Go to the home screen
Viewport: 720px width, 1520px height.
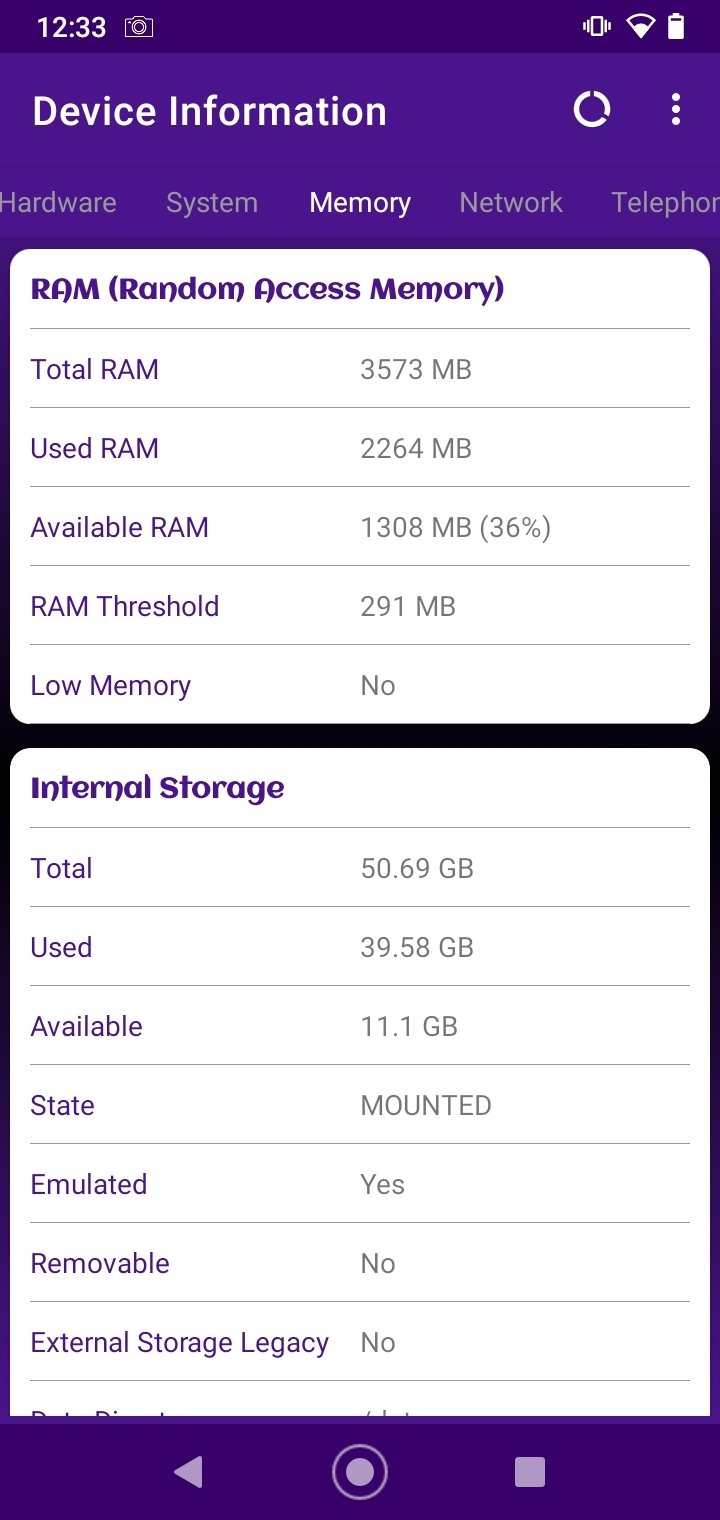(x=360, y=1472)
